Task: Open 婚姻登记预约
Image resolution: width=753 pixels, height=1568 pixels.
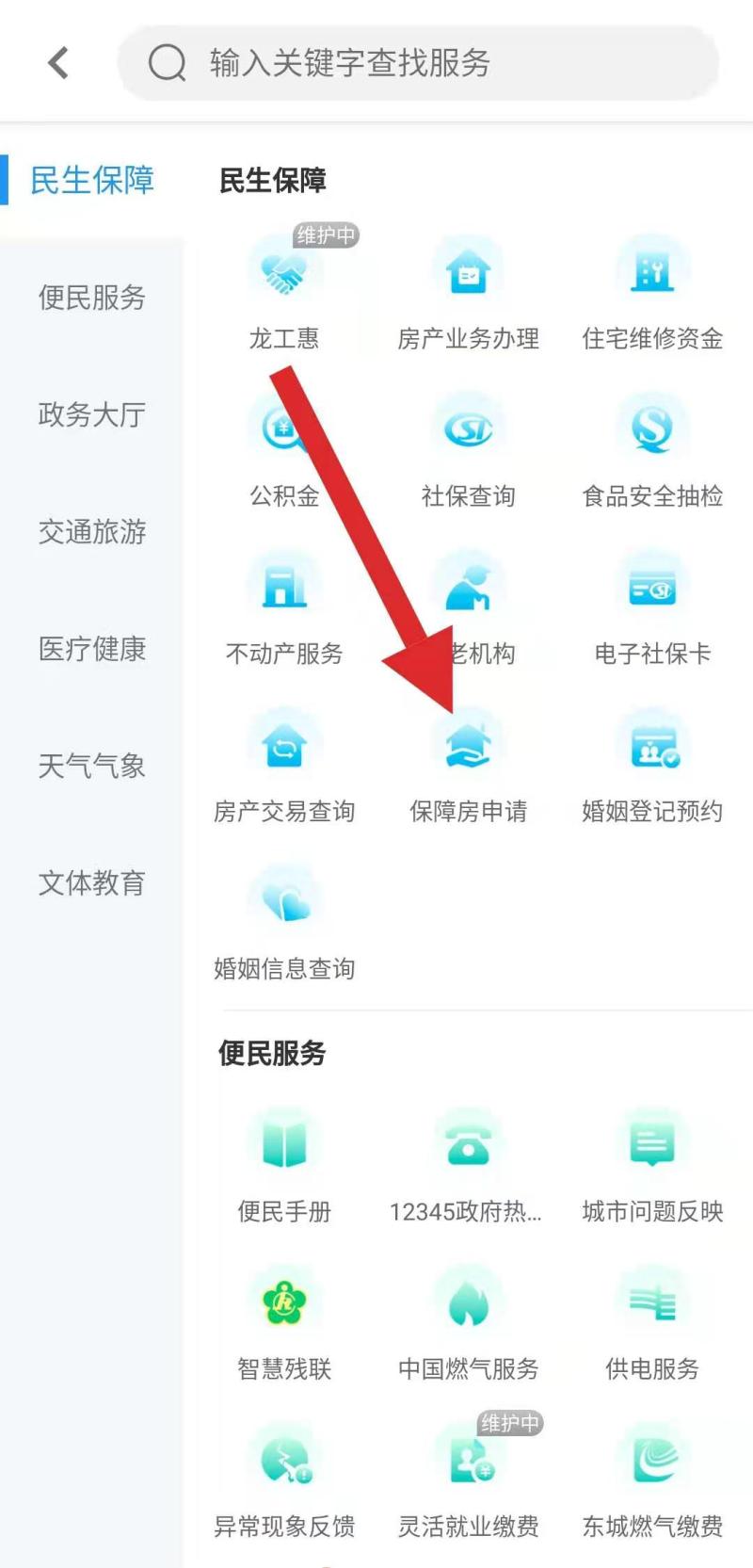Action: [652, 766]
